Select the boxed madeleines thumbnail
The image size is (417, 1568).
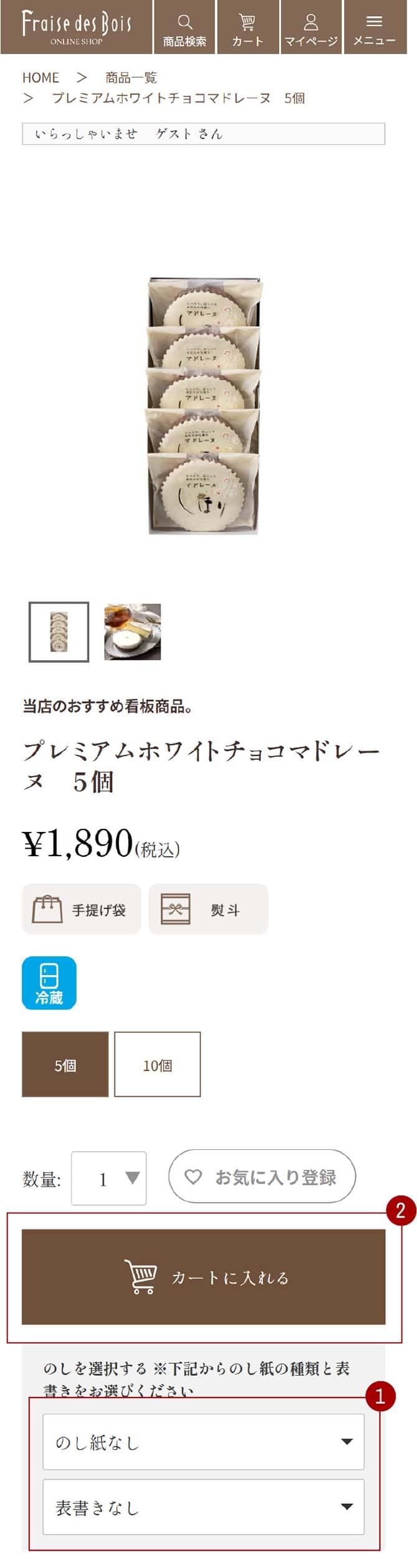click(59, 632)
